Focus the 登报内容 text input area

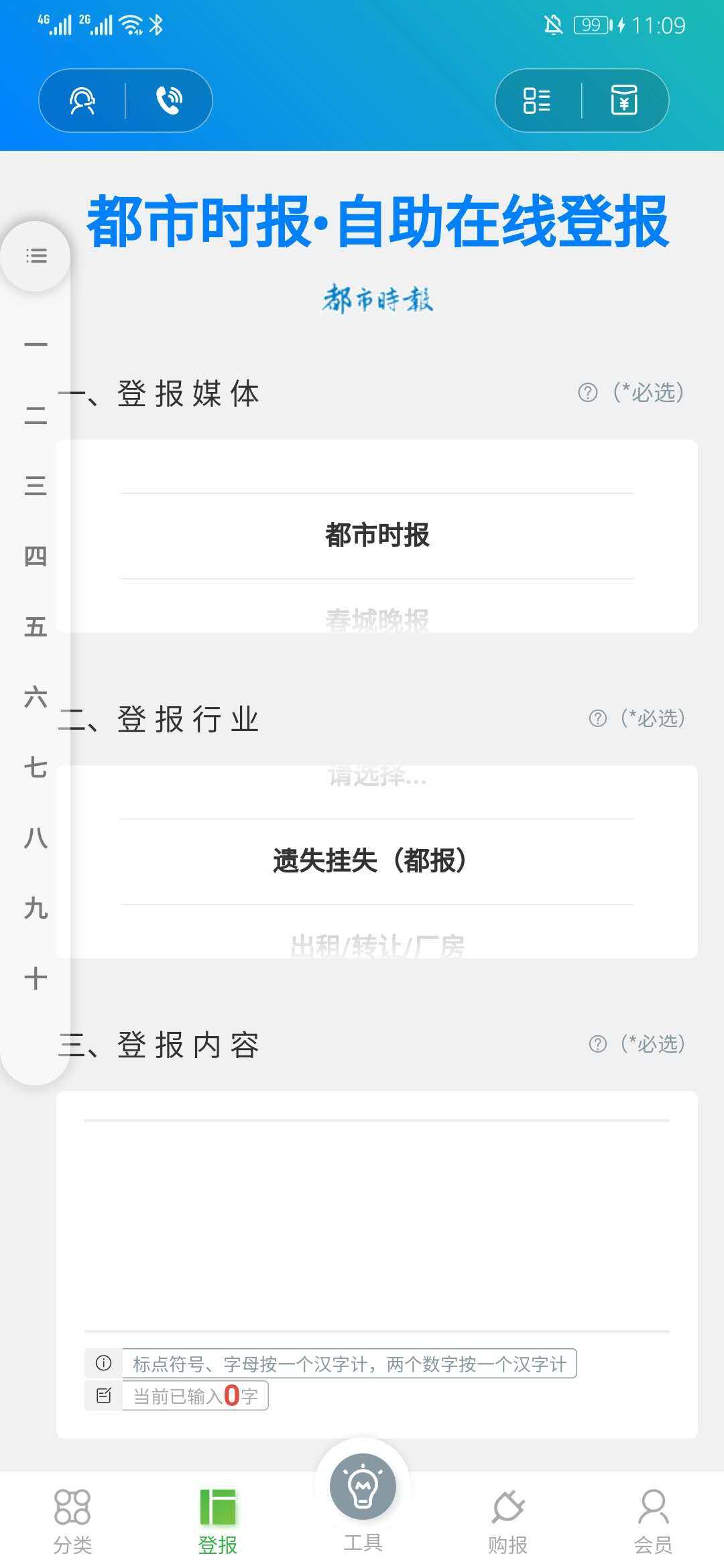click(377, 1225)
